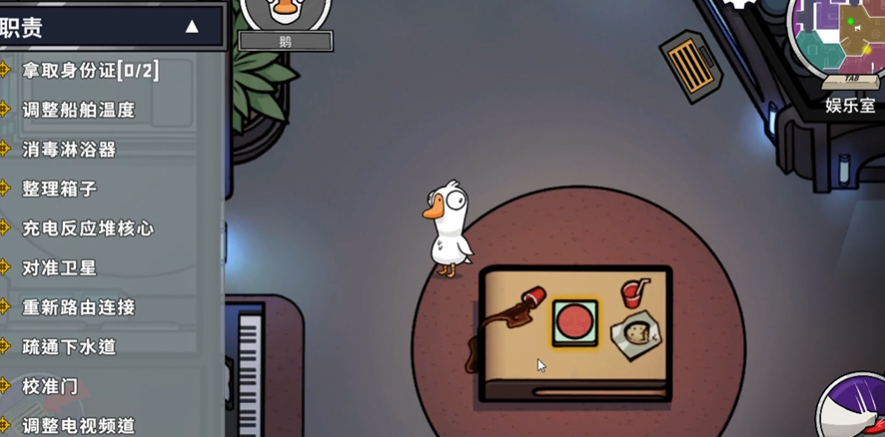Tap the action button in the bottom corner
885x437 pixels.
tap(854, 409)
